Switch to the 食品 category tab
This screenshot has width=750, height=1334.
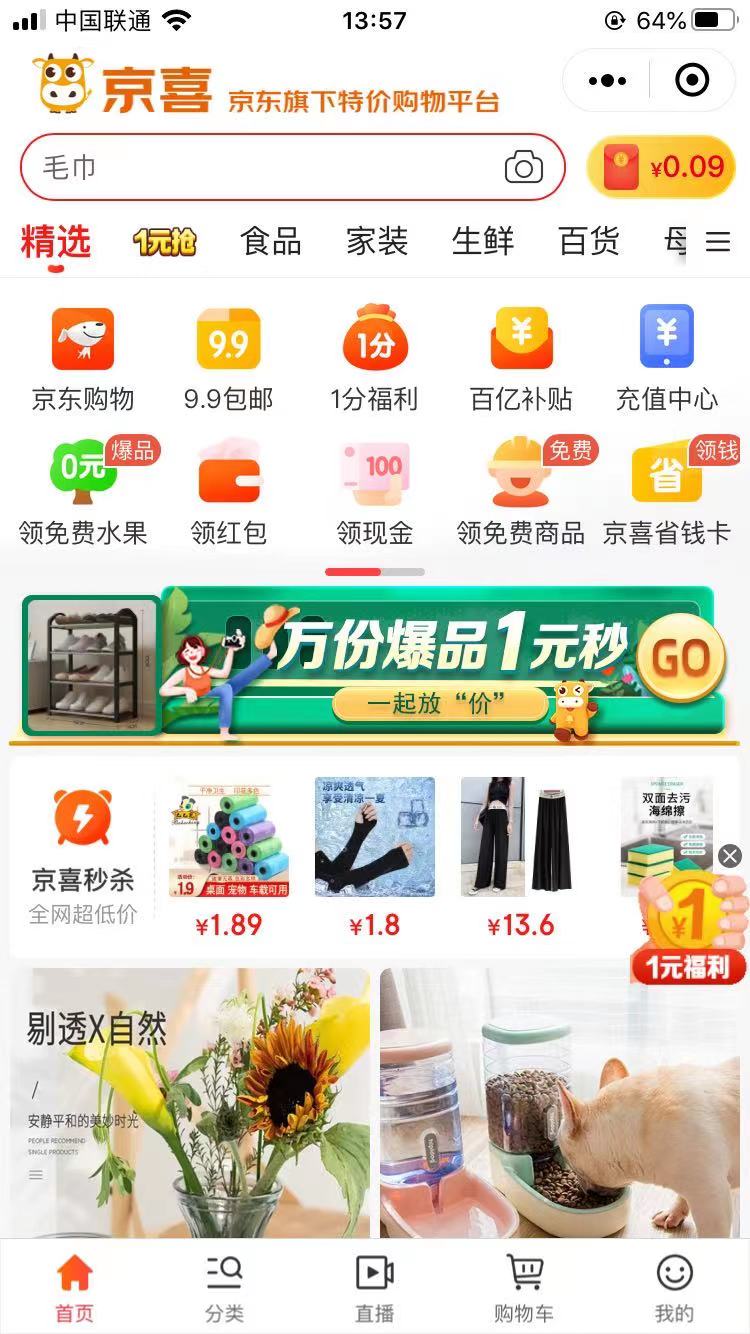(270, 241)
